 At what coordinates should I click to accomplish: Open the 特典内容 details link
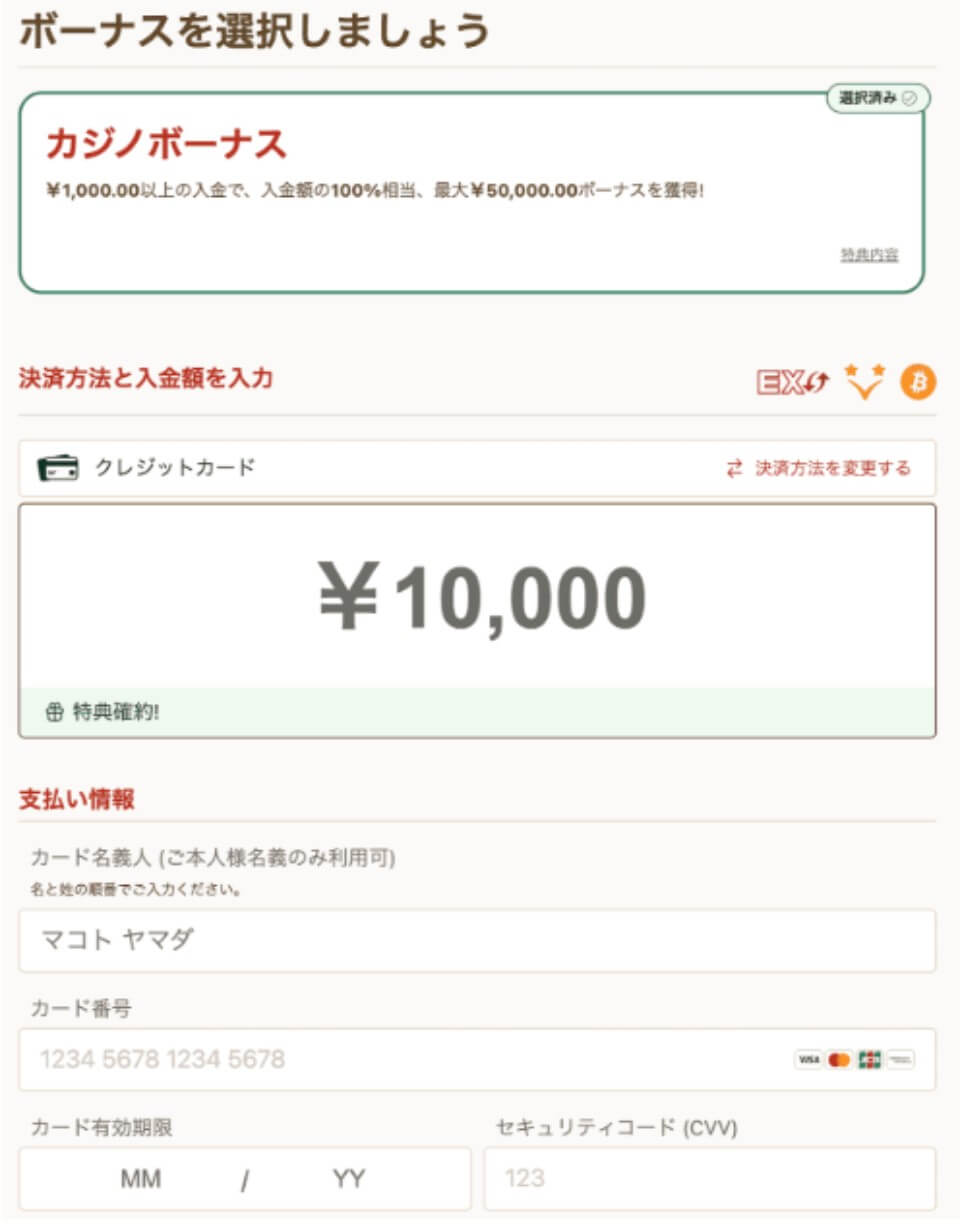pyautogui.click(x=869, y=255)
